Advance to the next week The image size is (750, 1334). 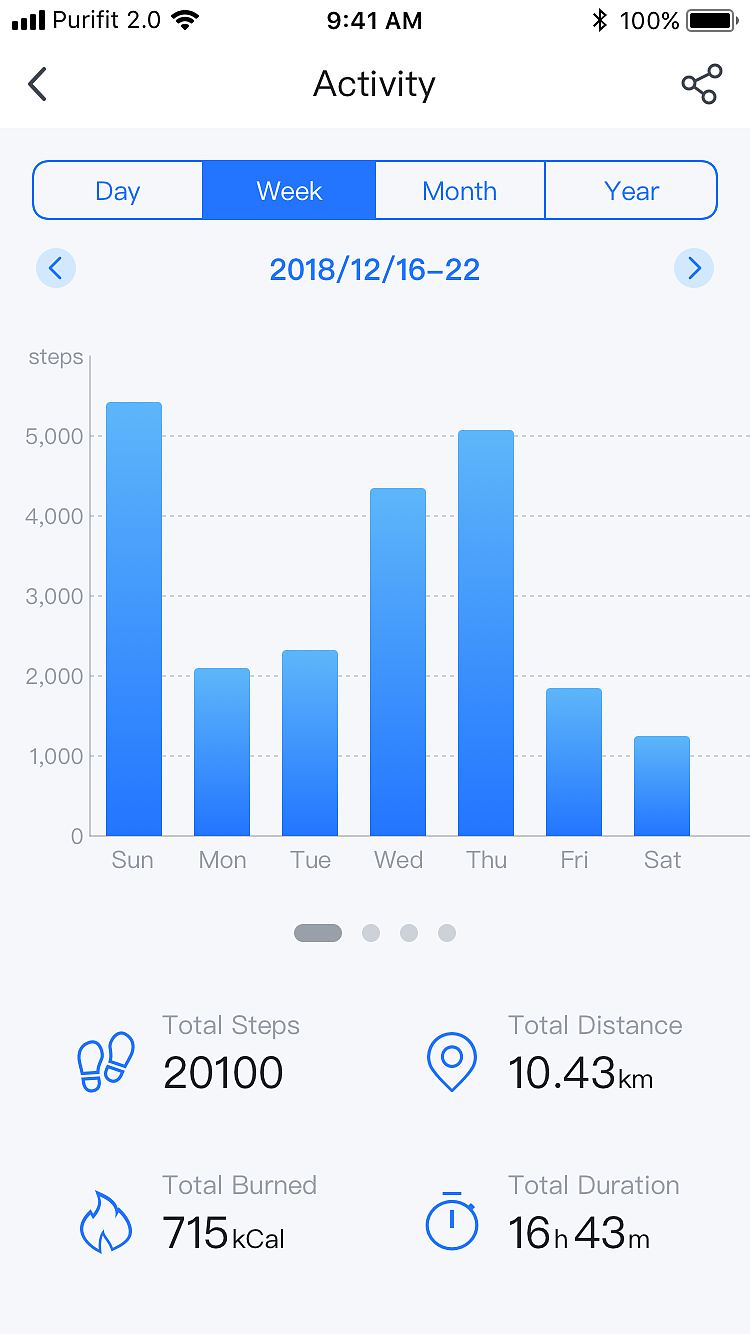pyautogui.click(x=694, y=268)
